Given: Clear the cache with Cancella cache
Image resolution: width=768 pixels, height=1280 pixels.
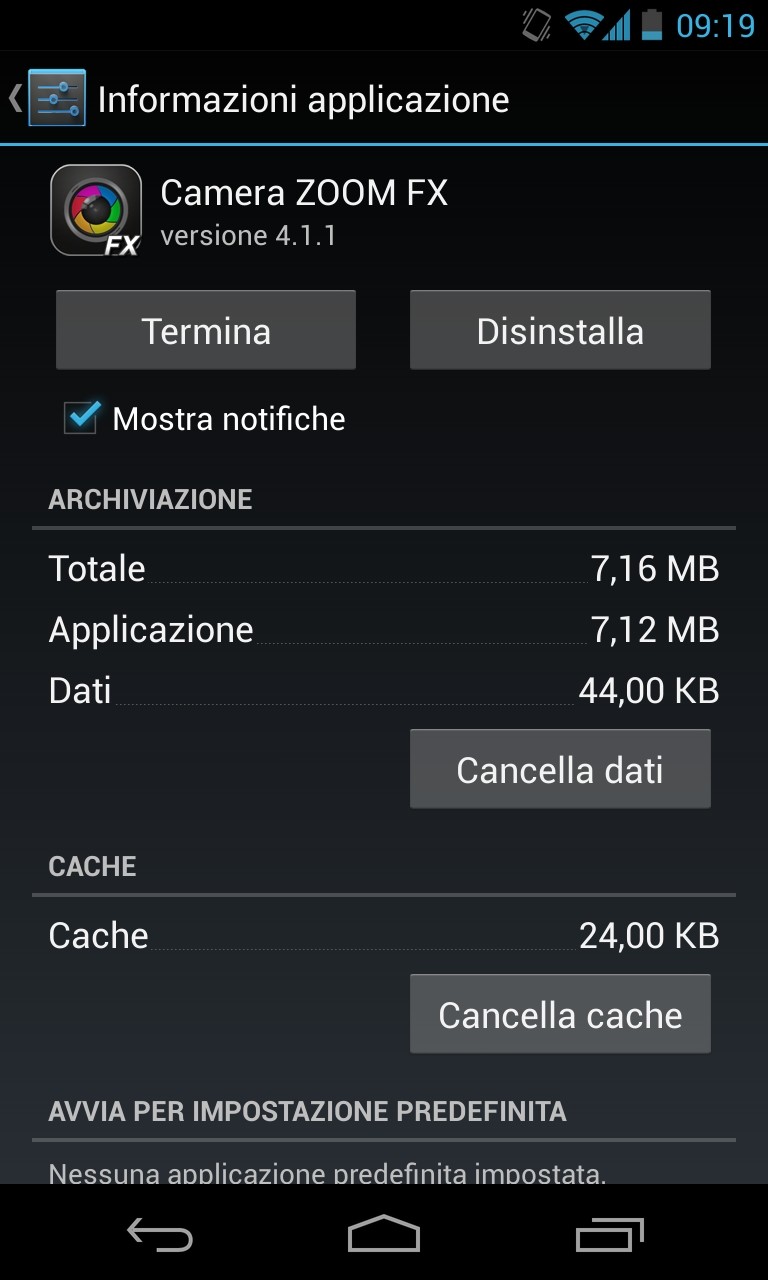Looking at the screenshot, I should pyautogui.click(x=560, y=1015).
